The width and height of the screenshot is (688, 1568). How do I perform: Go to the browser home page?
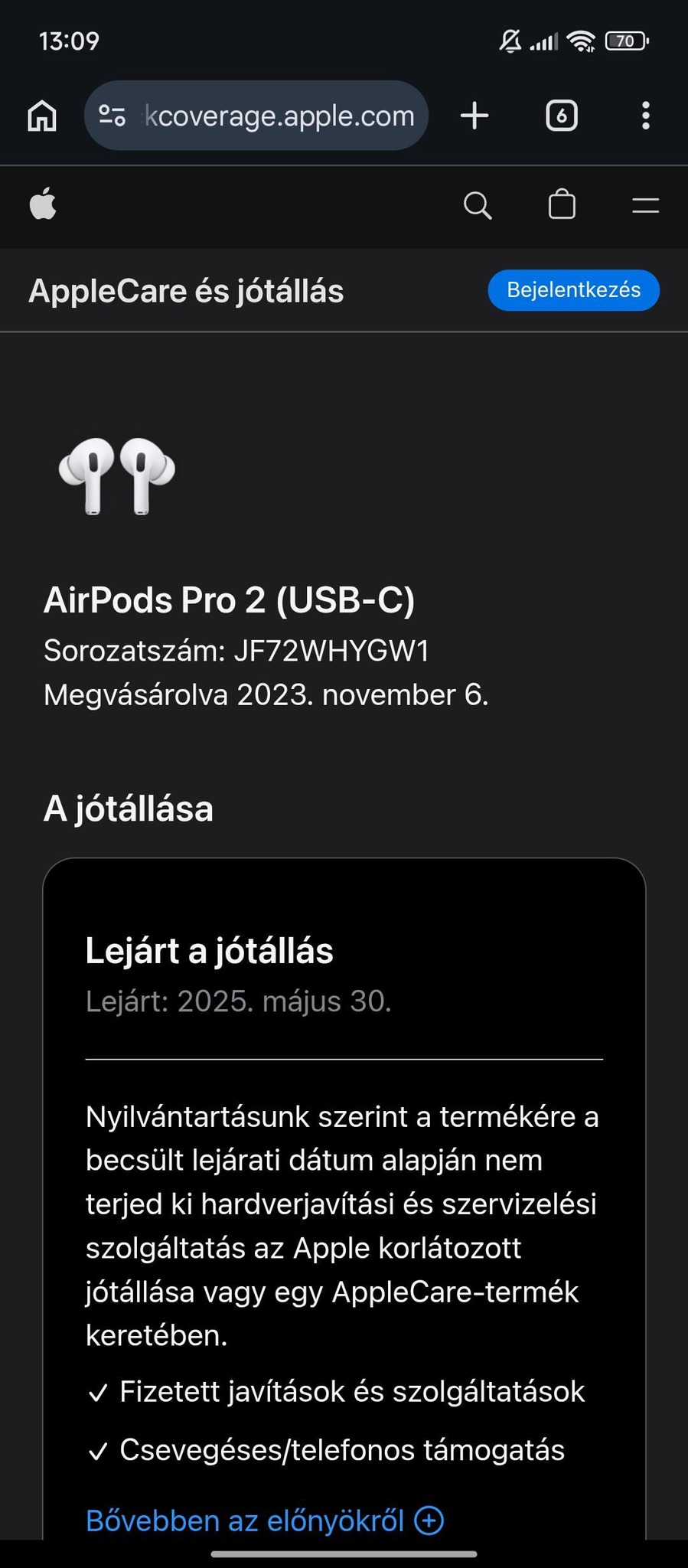coord(42,116)
